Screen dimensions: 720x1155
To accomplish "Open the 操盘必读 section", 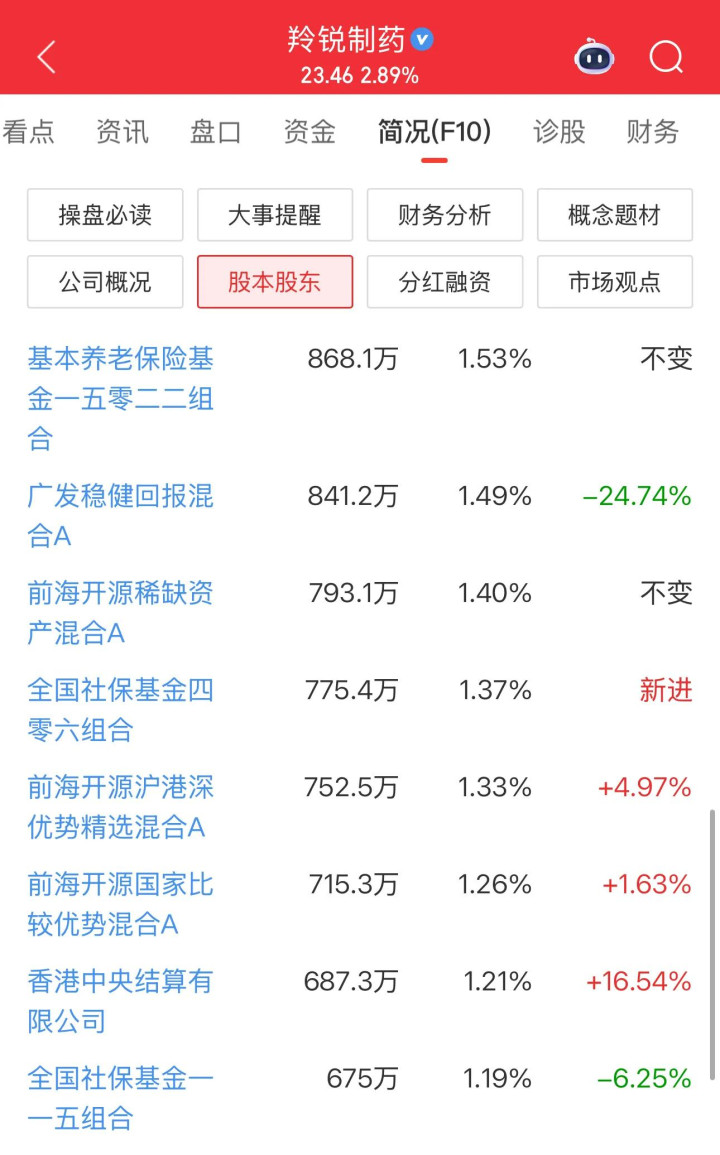I will (105, 215).
